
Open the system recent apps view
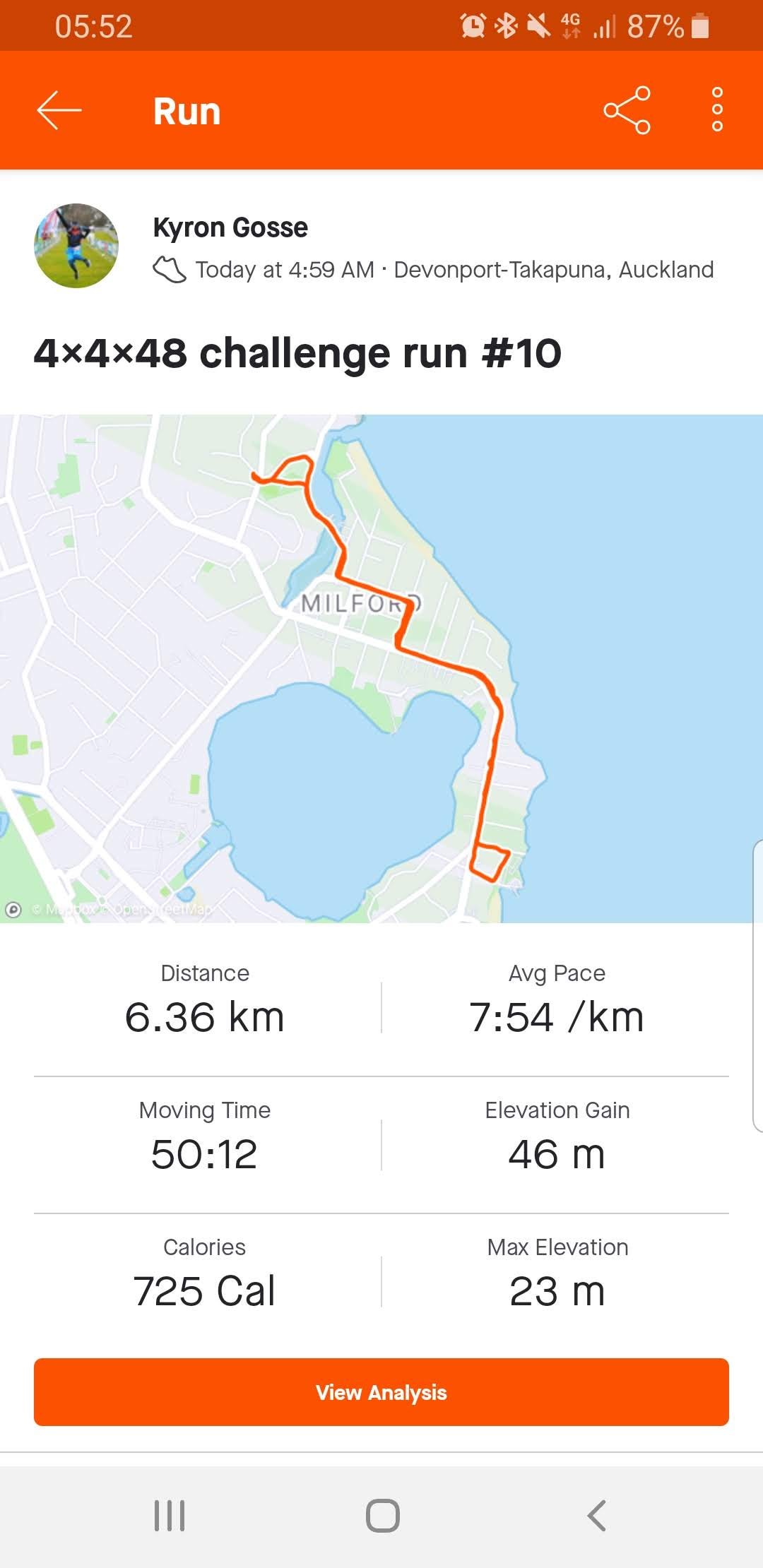pyautogui.click(x=170, y=1515)
